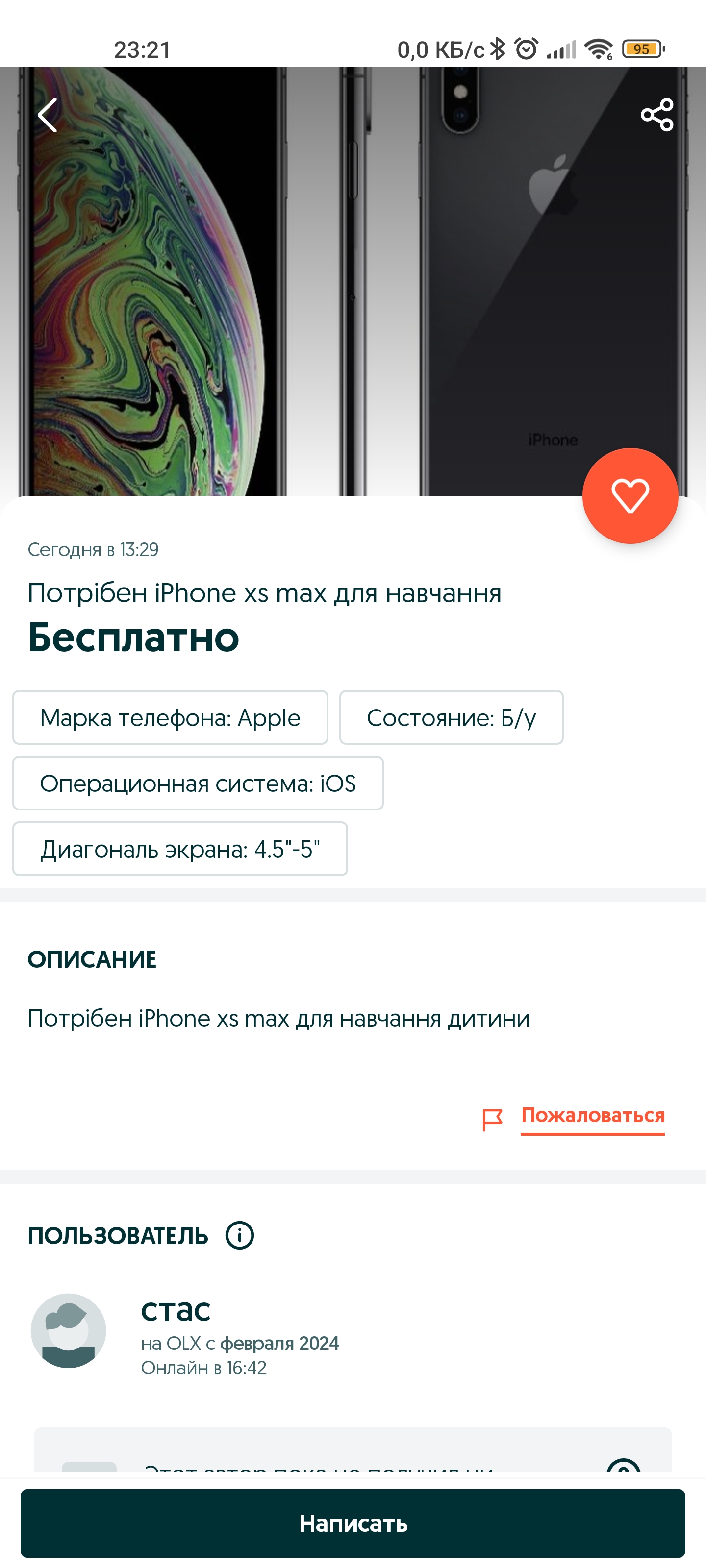Open the user info icon
The height and width of the screenshot is (1568, 706).
tap(239, 1235)
